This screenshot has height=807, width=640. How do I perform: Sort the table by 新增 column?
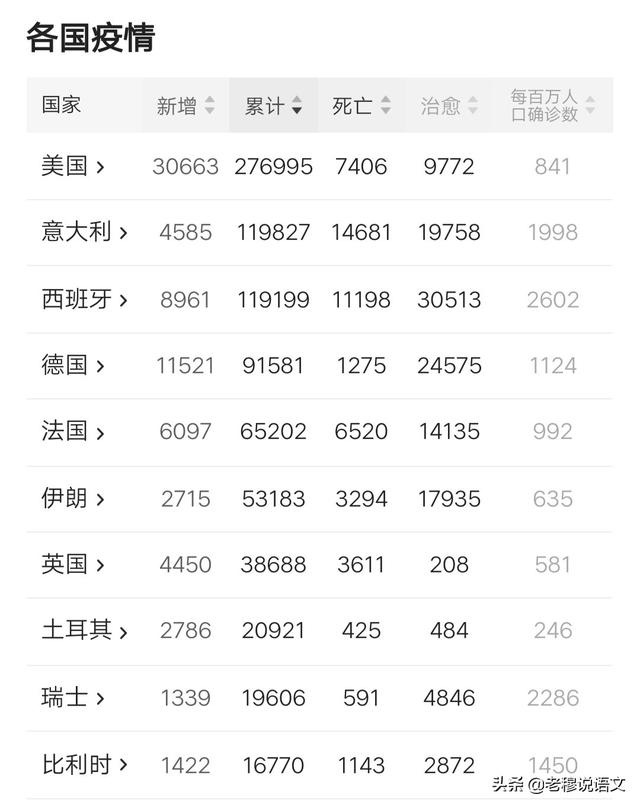coord(186,106)
